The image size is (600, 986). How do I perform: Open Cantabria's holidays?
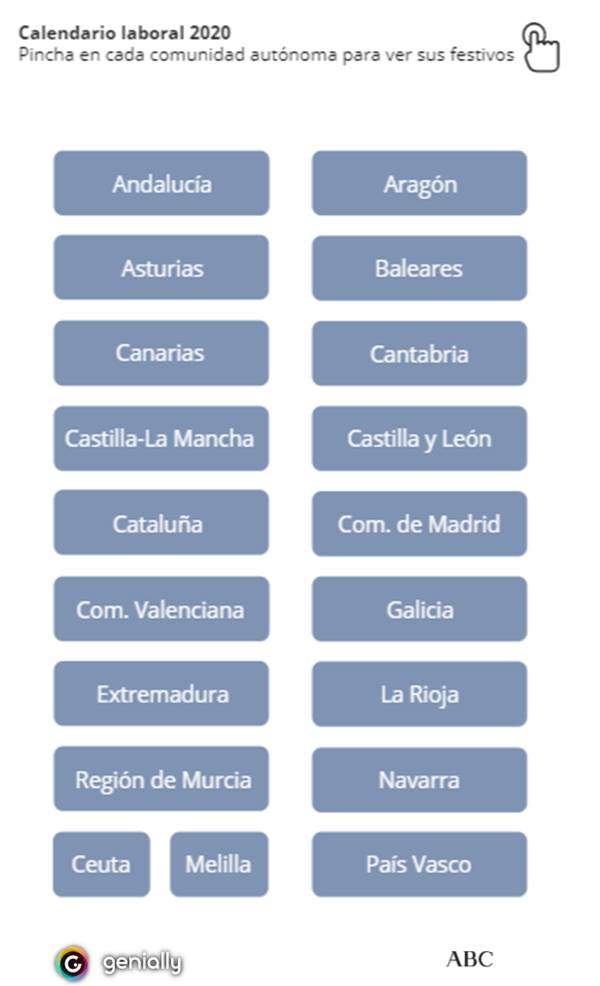[419, 354]
